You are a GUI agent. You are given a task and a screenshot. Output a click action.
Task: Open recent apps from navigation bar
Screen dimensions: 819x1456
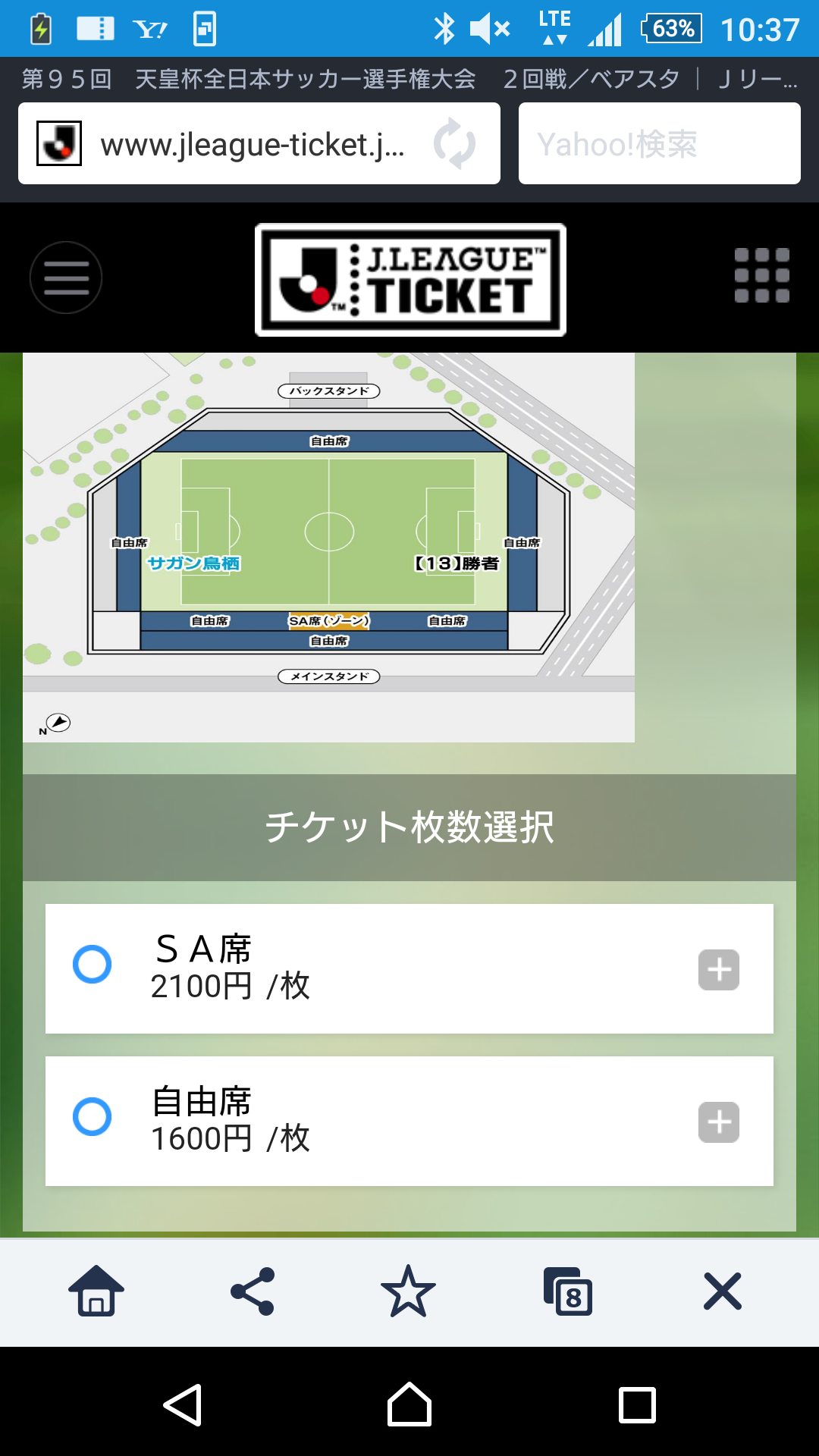click(x=637, y=1405)
